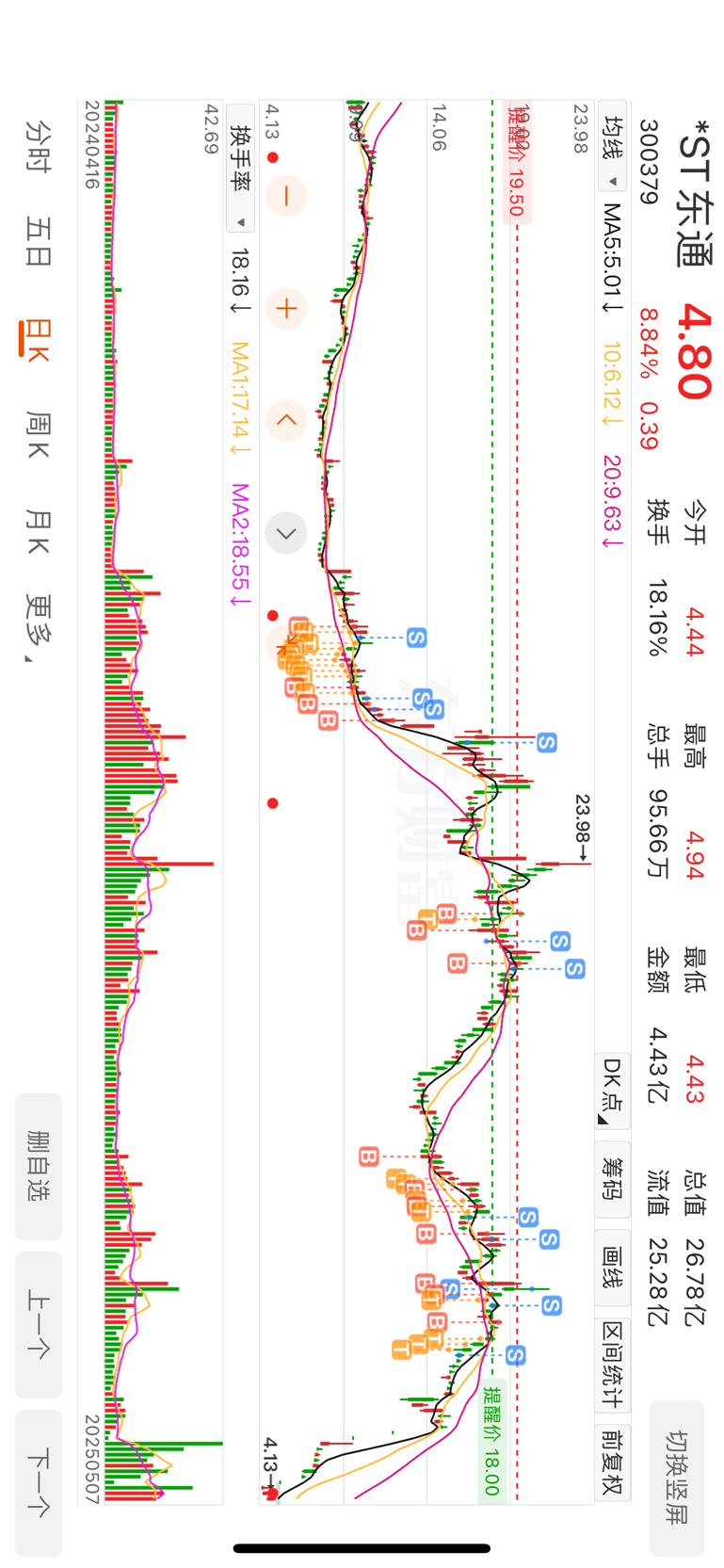Image resolution: width=724 pixels, height=1568 pixels.
Task: Toggle the DK点 indicator
Action: pos(613,1091)
